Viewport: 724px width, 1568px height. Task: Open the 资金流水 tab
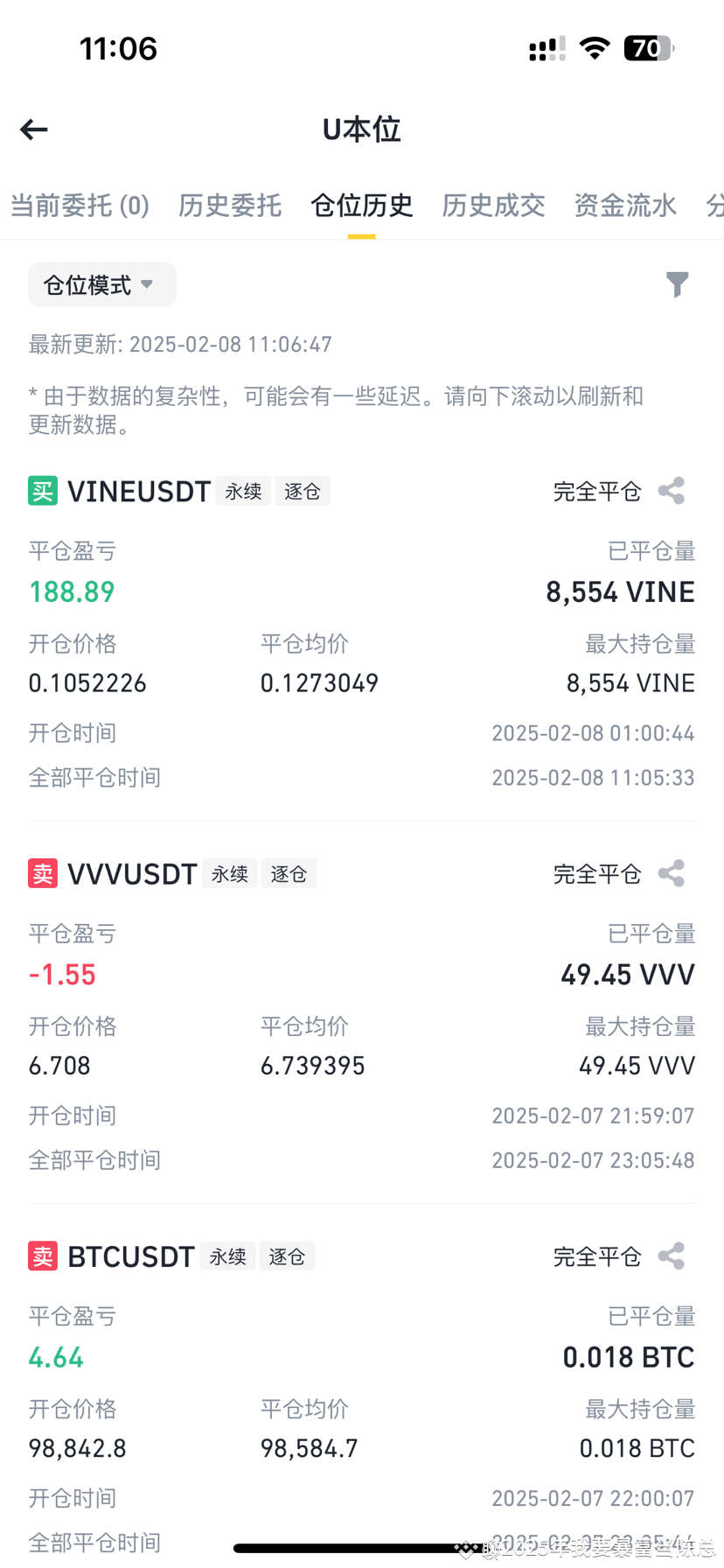[625, 206]
